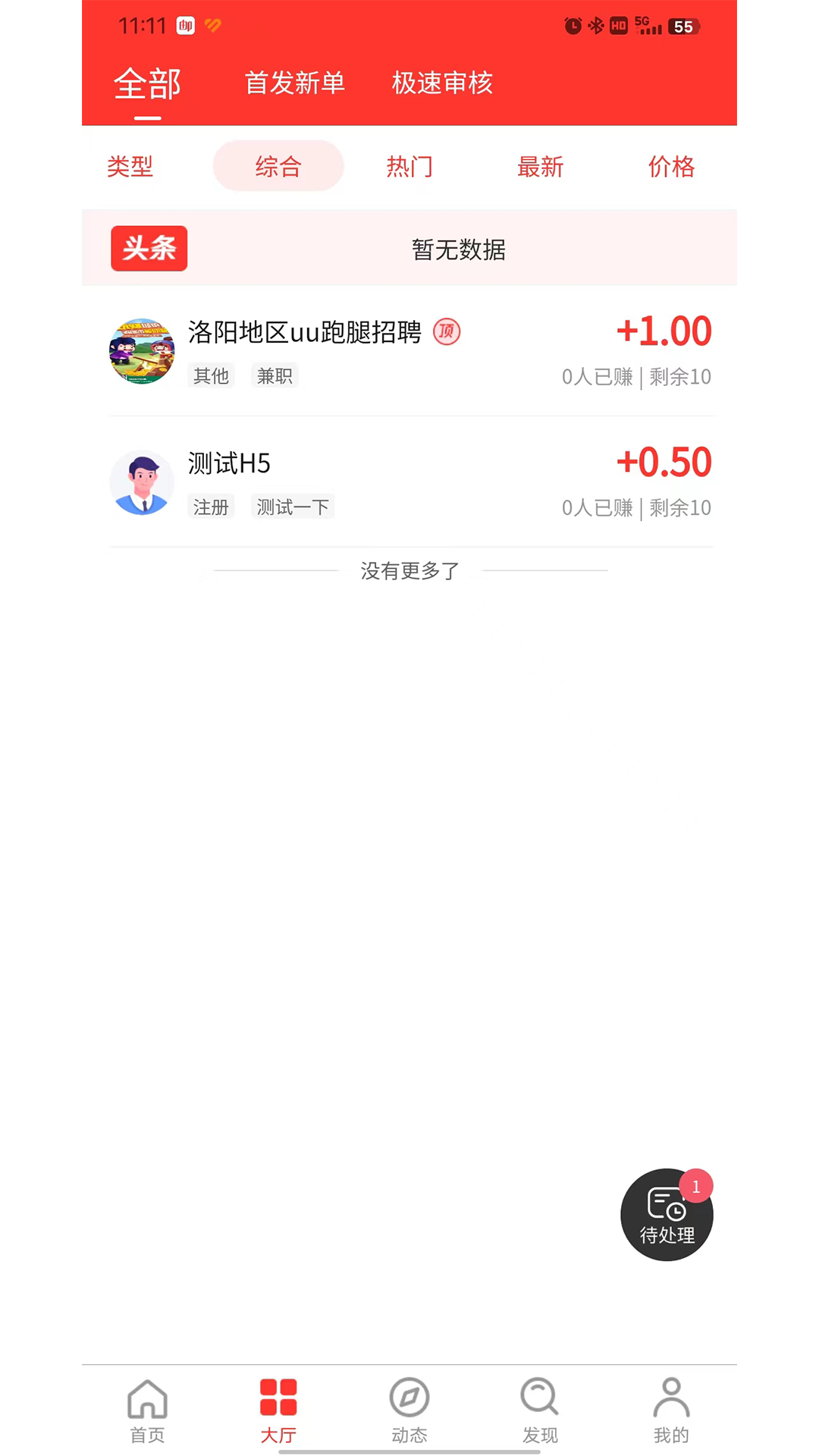819x1456 pixels.
Task: Tap the 头条 headline red badge
Action: [x=149, y=248]
